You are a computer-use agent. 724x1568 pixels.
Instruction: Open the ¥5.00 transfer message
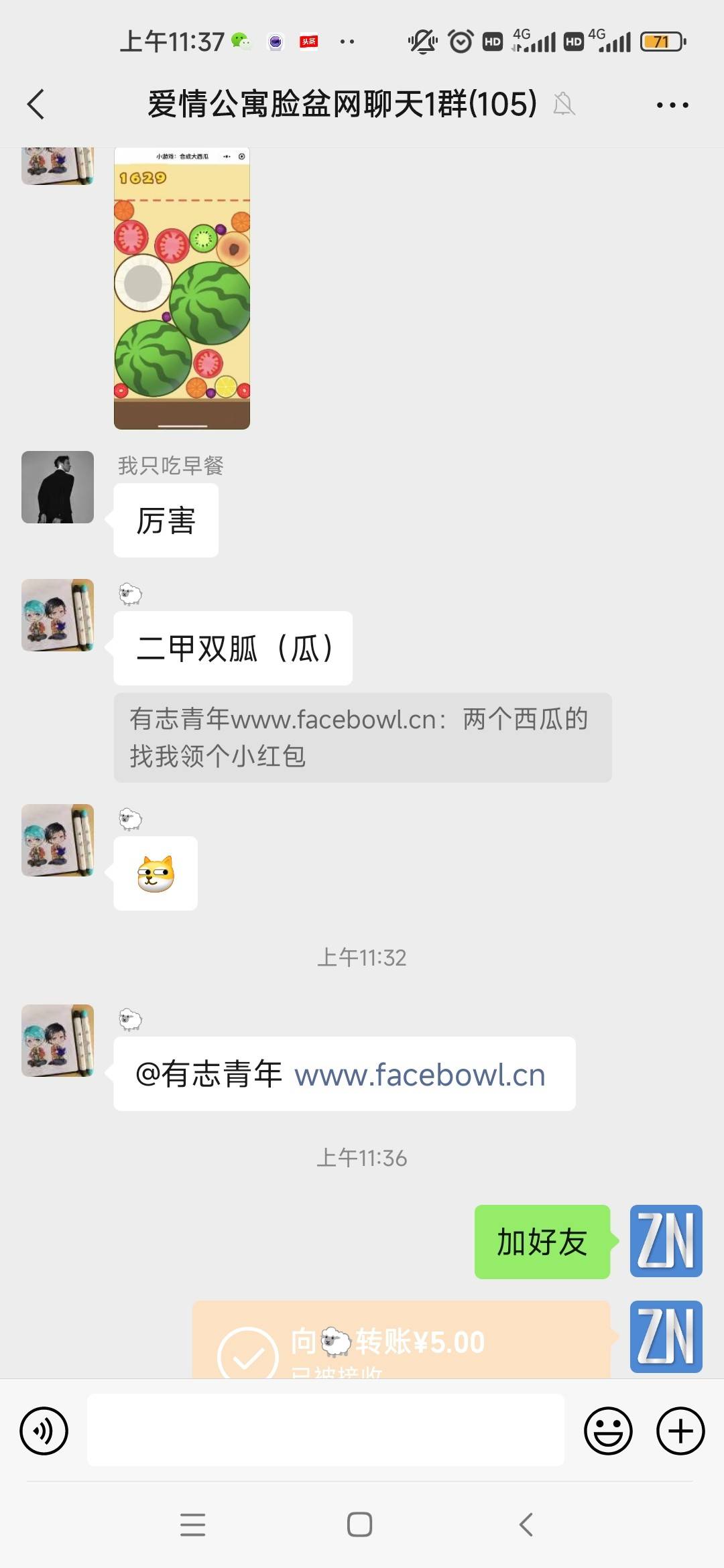(x=401, y=1342)
